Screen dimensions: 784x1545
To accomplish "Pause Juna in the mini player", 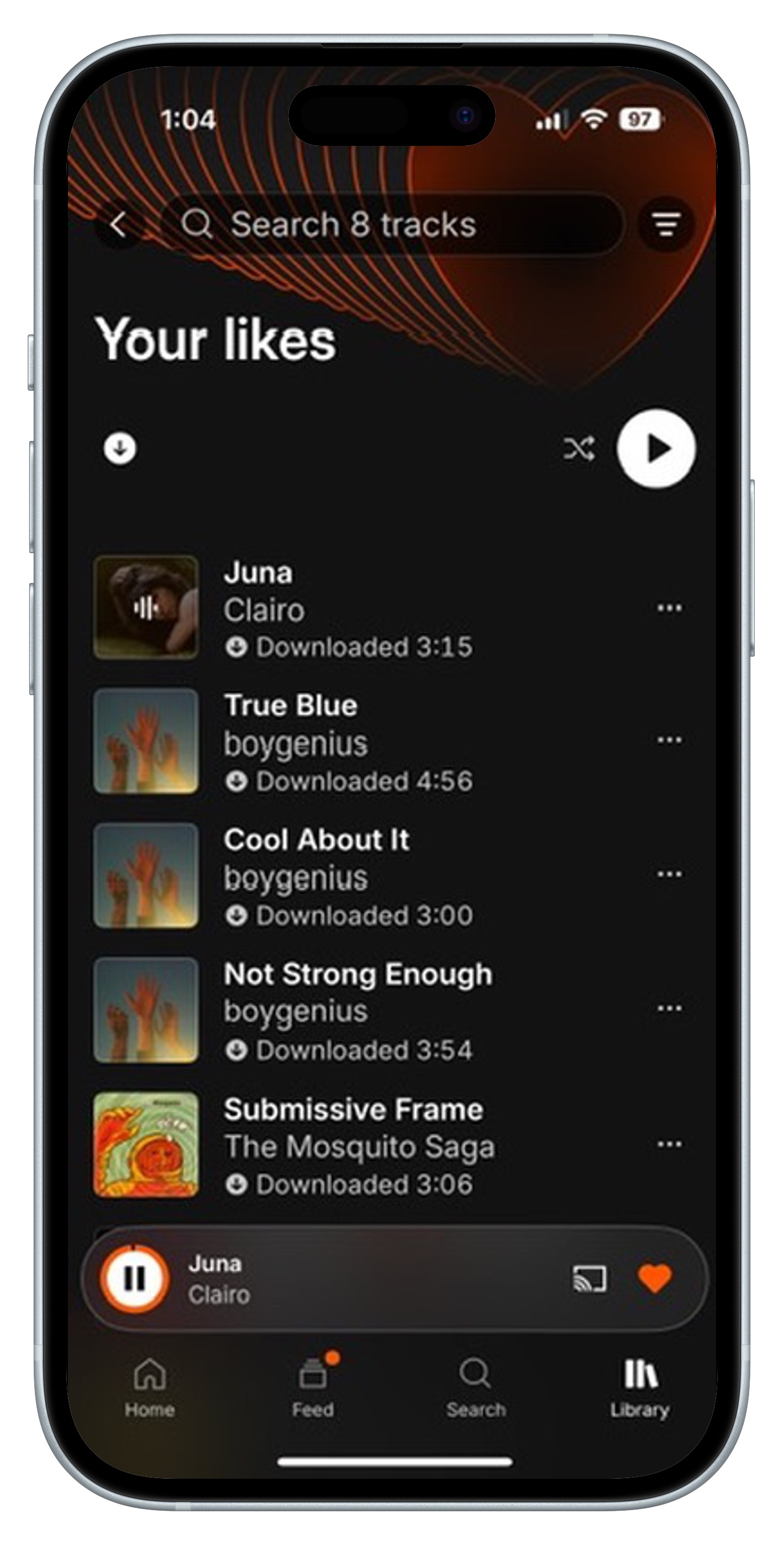I will tap(134, 1279).
